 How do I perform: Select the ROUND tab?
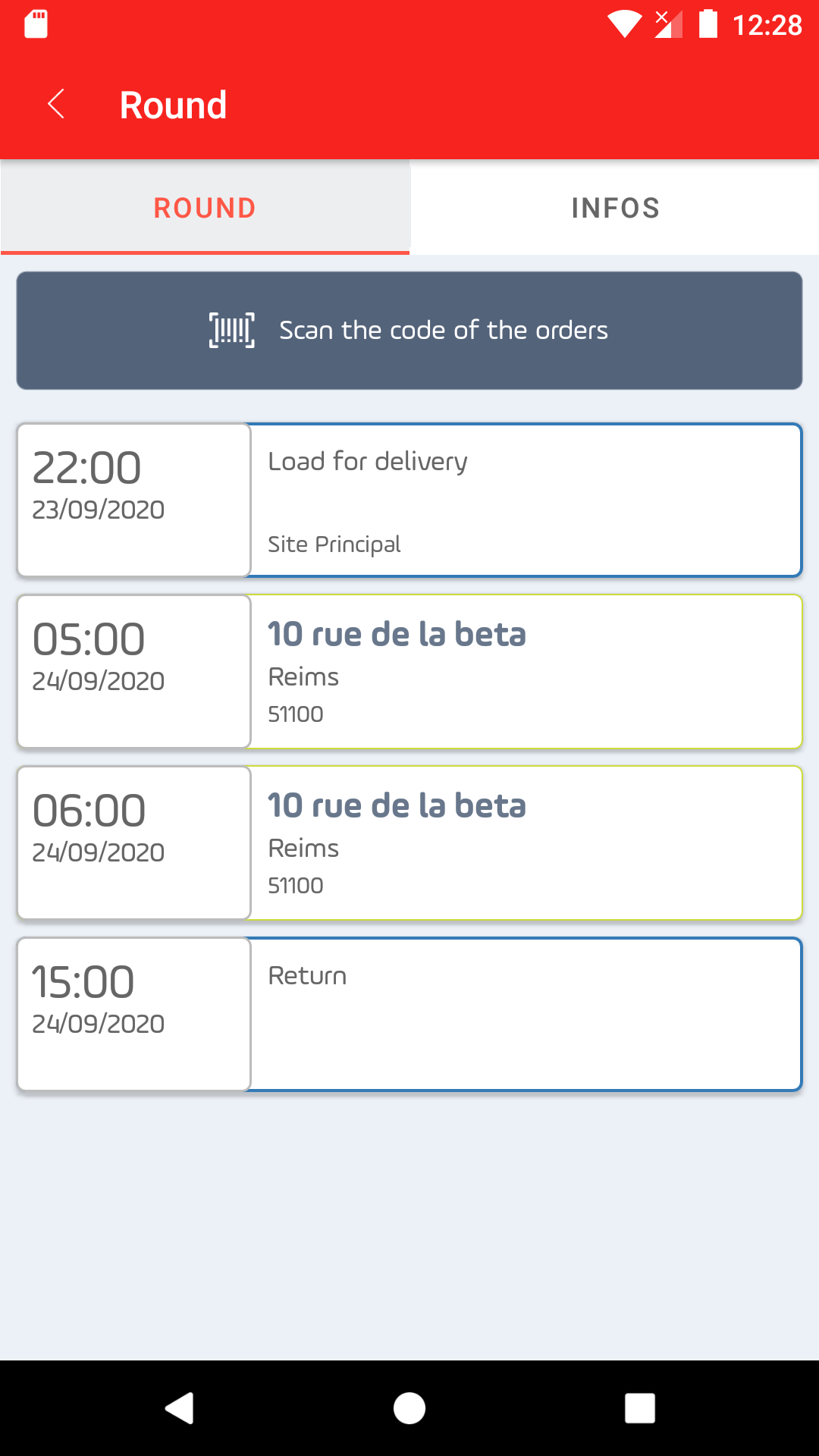(x=205, y=208)
